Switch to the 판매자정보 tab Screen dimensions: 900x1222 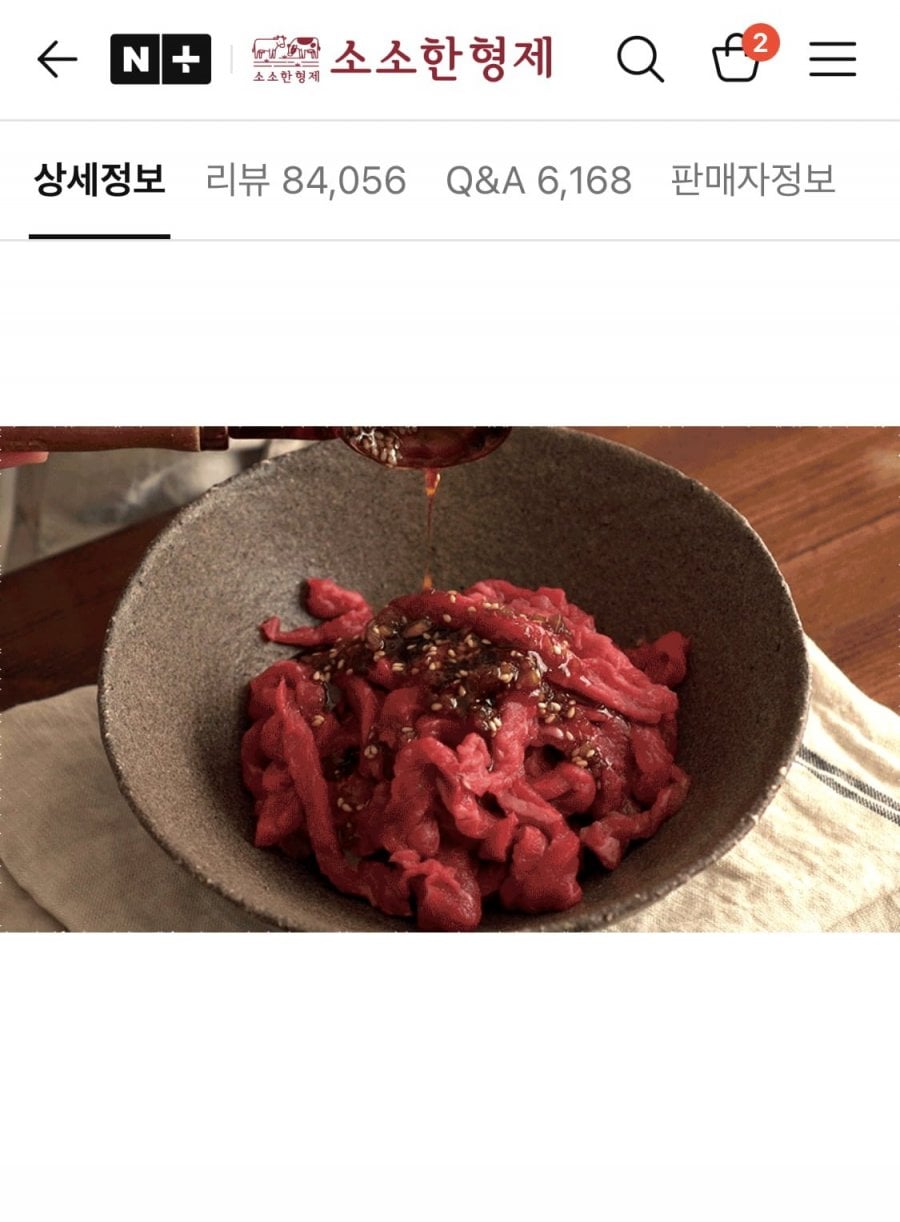[752, 181]
